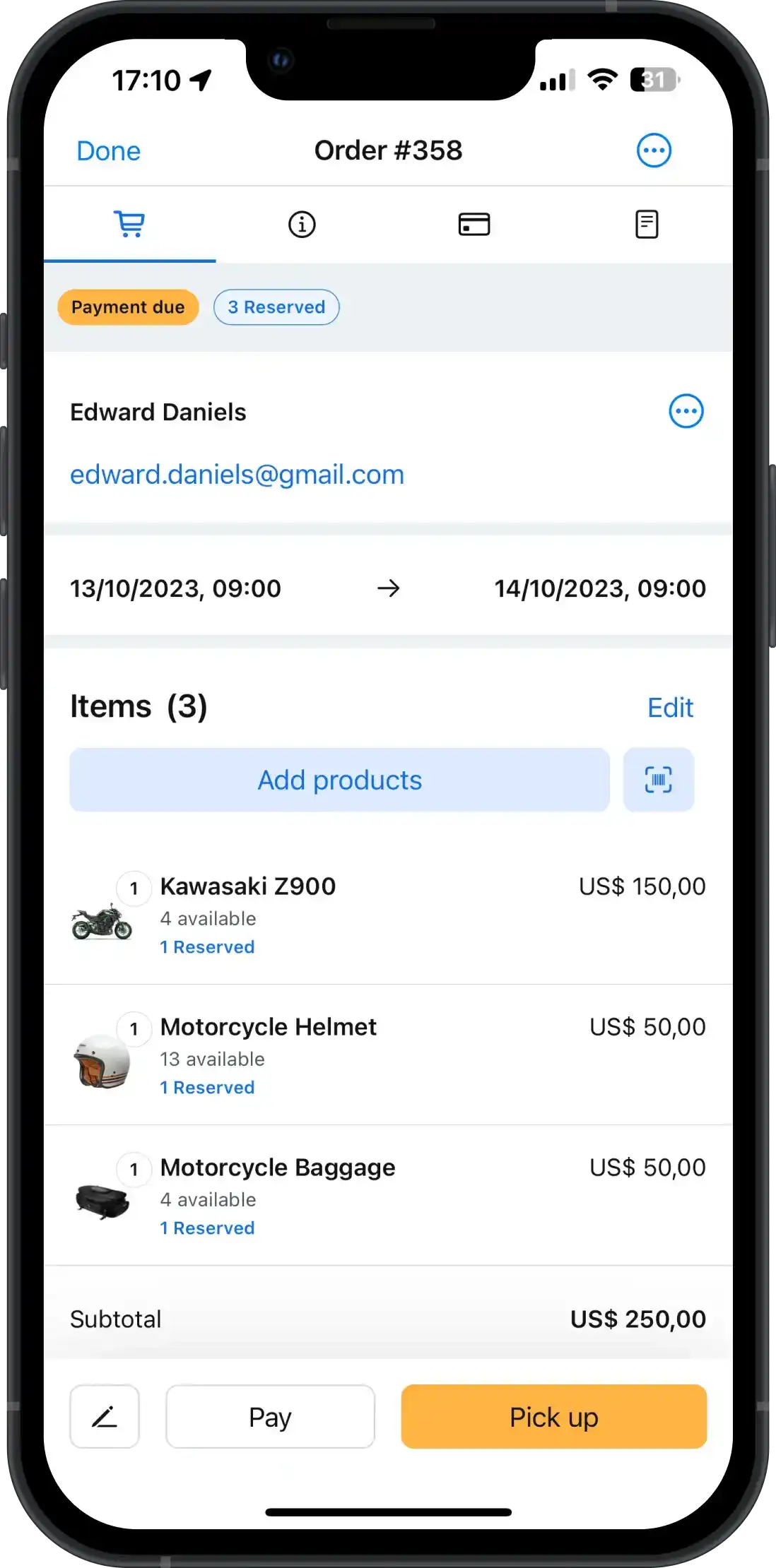This screenshot has height=1568, width=776.
Task: Edit the items list
Action: pyautogui.click(x=670, y=708)
